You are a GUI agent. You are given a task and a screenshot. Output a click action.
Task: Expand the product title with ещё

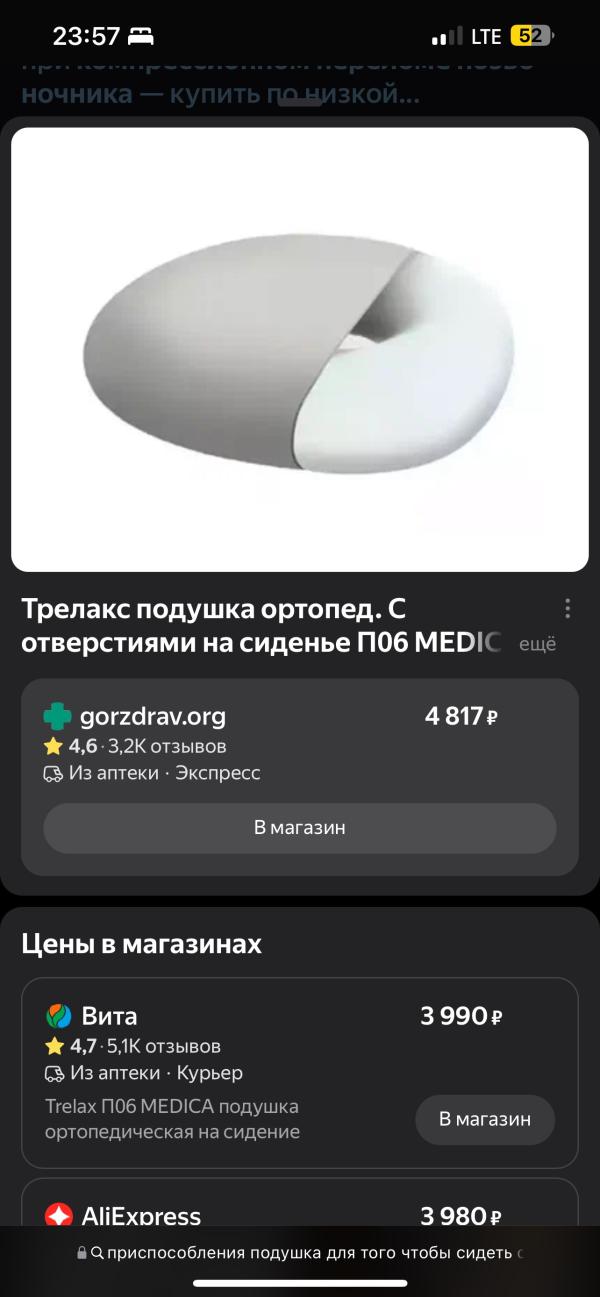coord(536,645)
